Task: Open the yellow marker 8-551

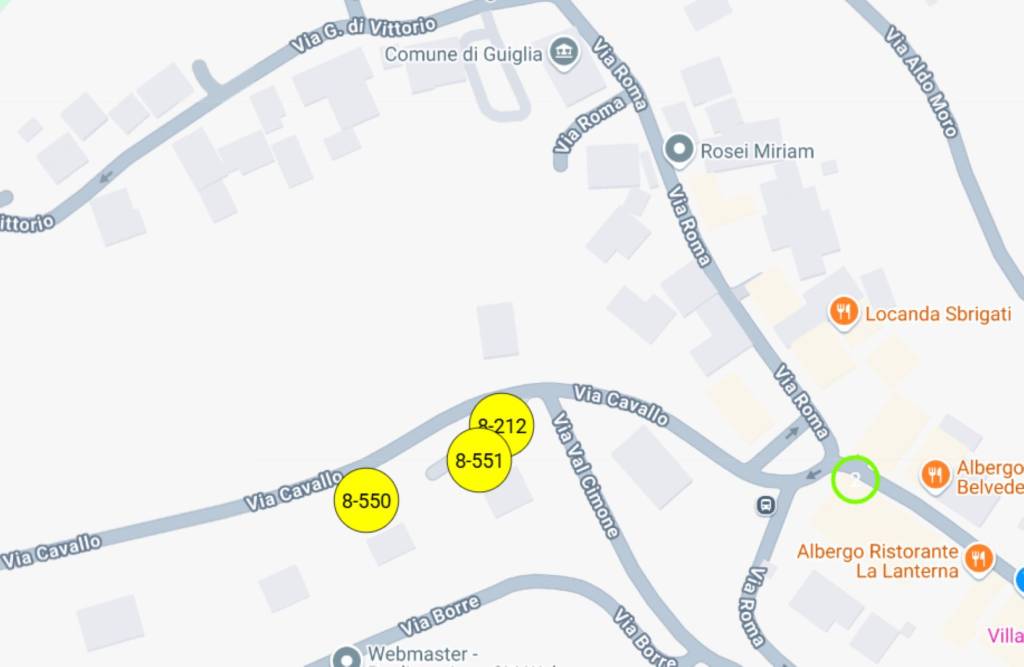Action: 477,462
